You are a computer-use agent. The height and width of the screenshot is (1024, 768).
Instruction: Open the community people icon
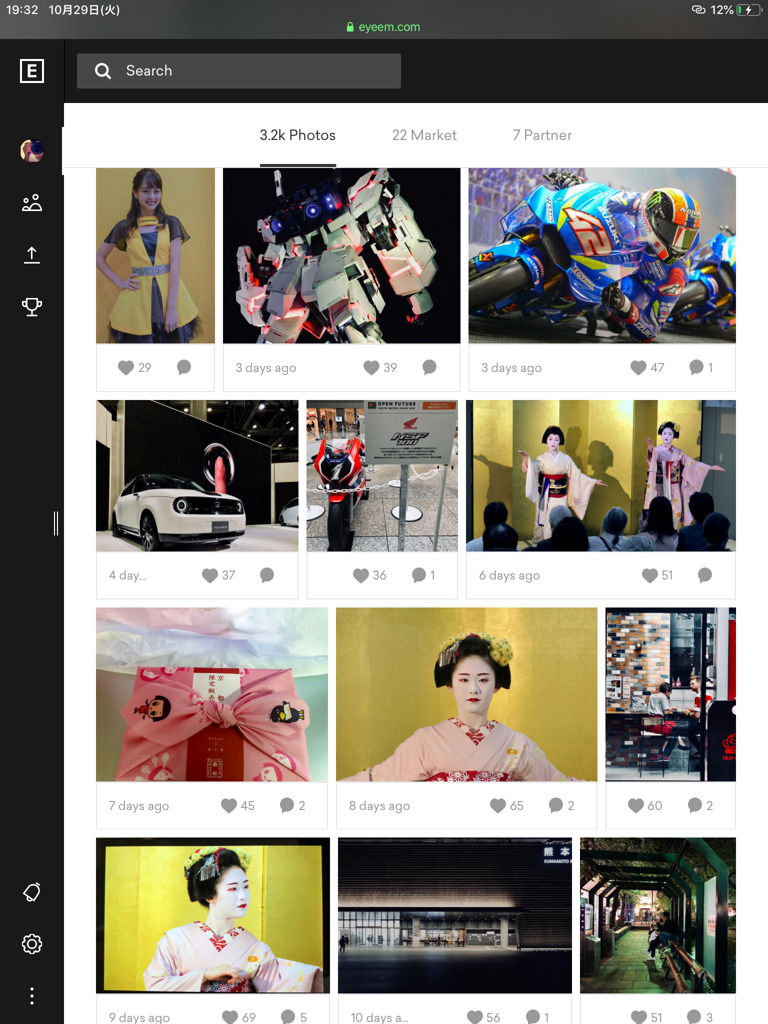click(x=32, y=203)
